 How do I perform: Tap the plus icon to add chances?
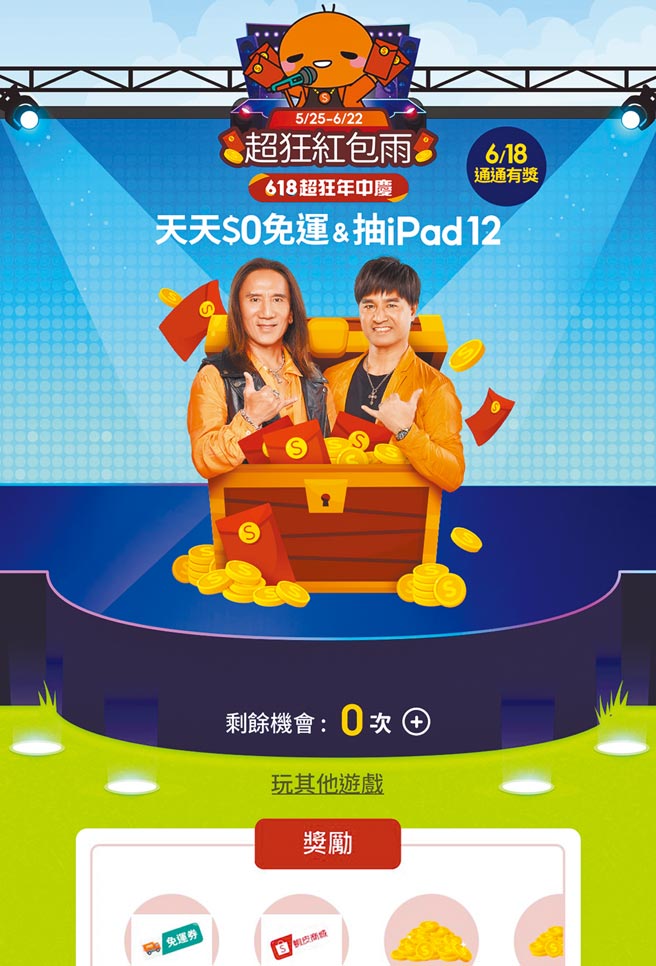[416, 721]
